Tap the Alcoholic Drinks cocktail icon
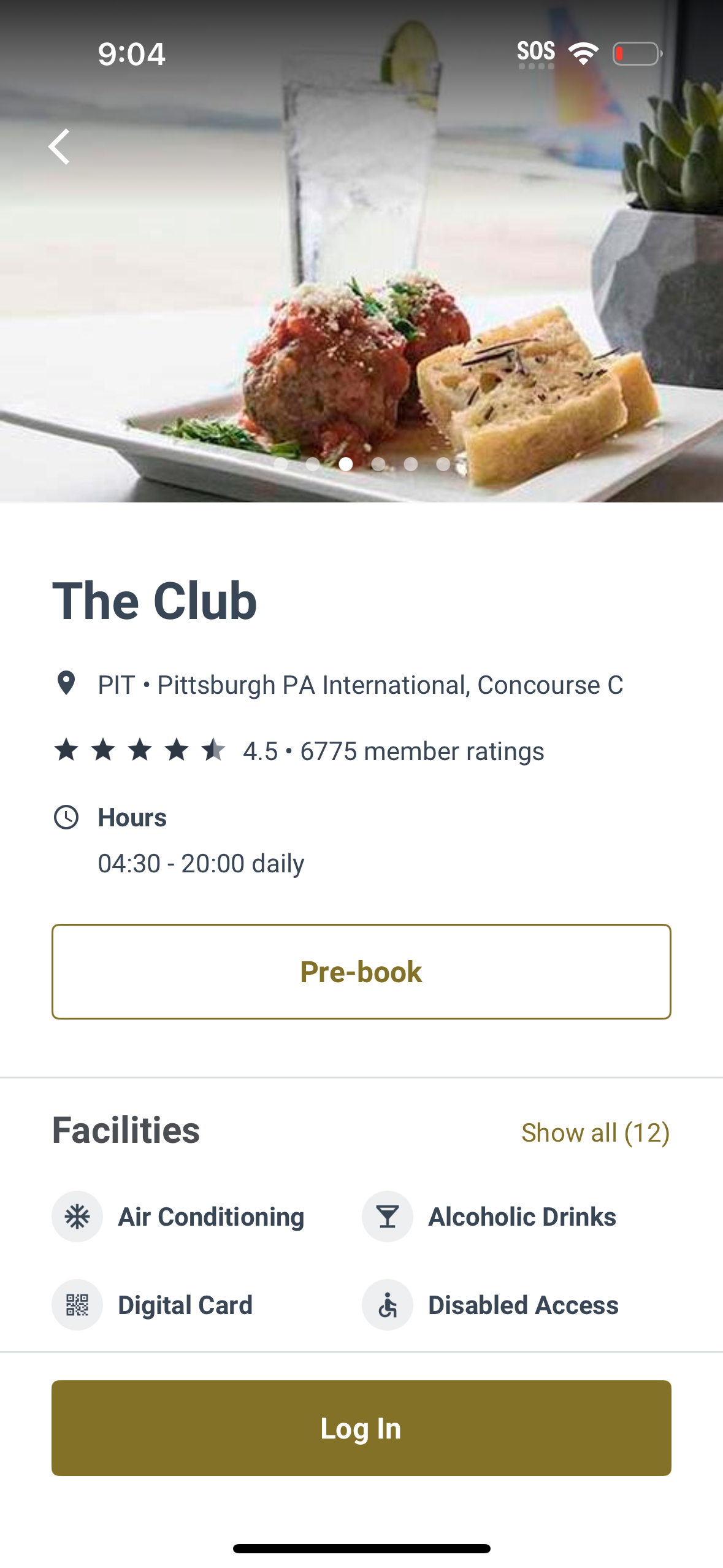Viewport: 723px width, 1568px height. coord(388,1215)
